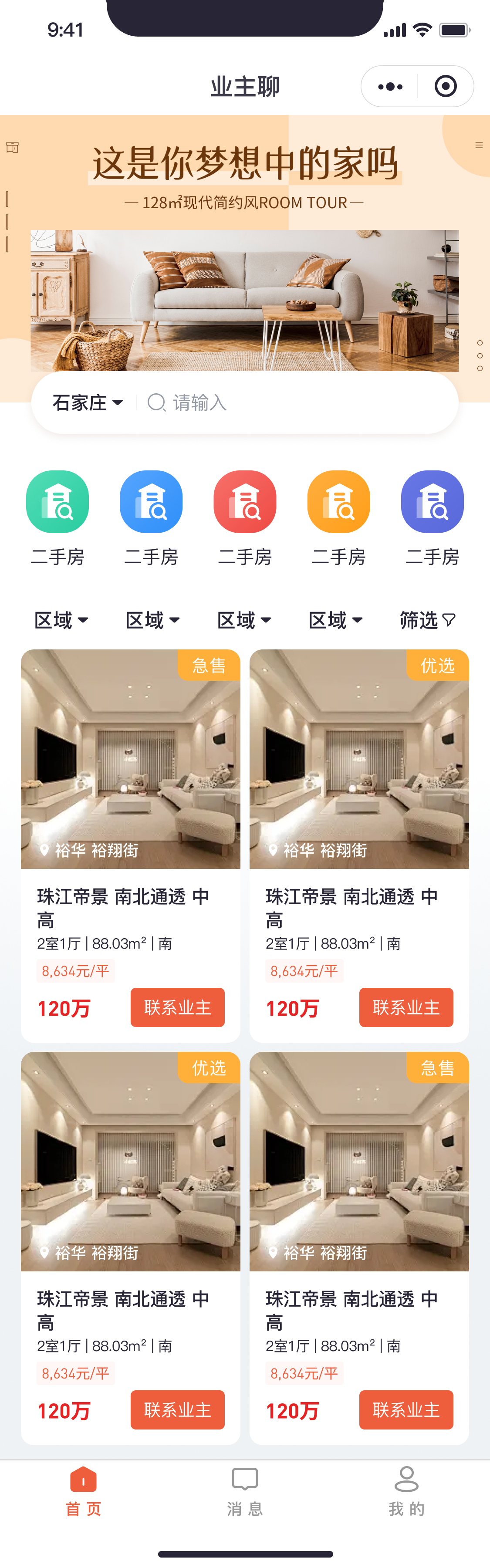Expand the 石家庄 city dropdown
Screen dimensions: 490x1568
(88, 402)
